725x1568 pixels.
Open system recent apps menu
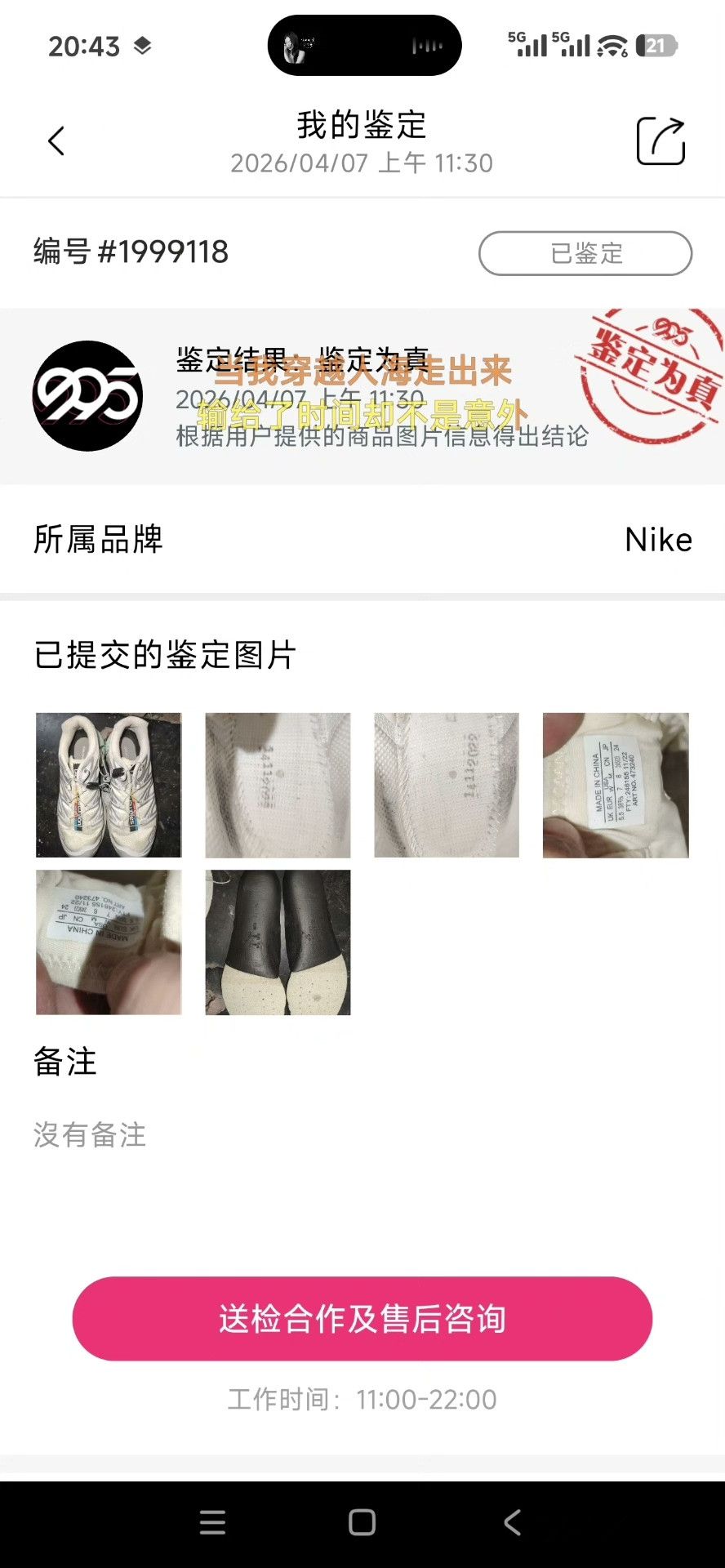[x=212, y=1522]
